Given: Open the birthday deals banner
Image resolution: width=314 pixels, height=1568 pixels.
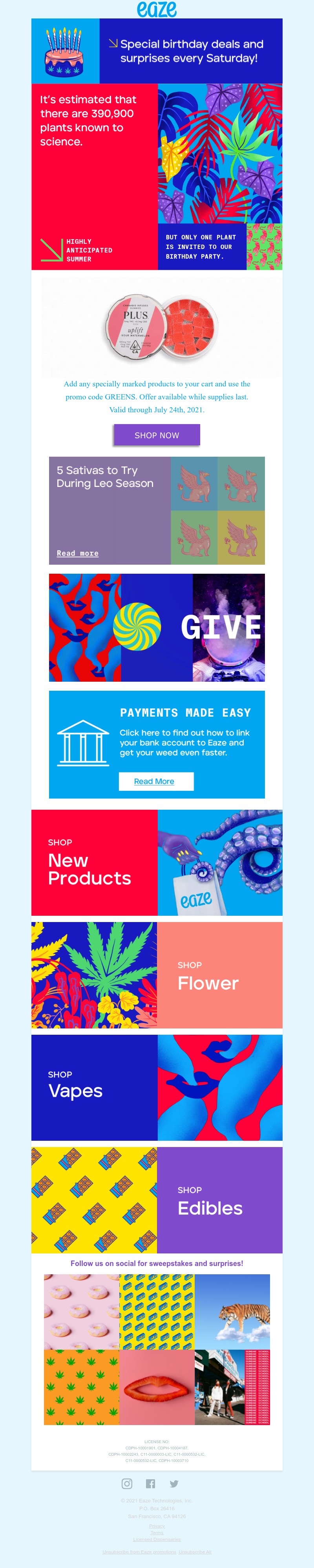Looking at the screenshot, I should (156, 51).
